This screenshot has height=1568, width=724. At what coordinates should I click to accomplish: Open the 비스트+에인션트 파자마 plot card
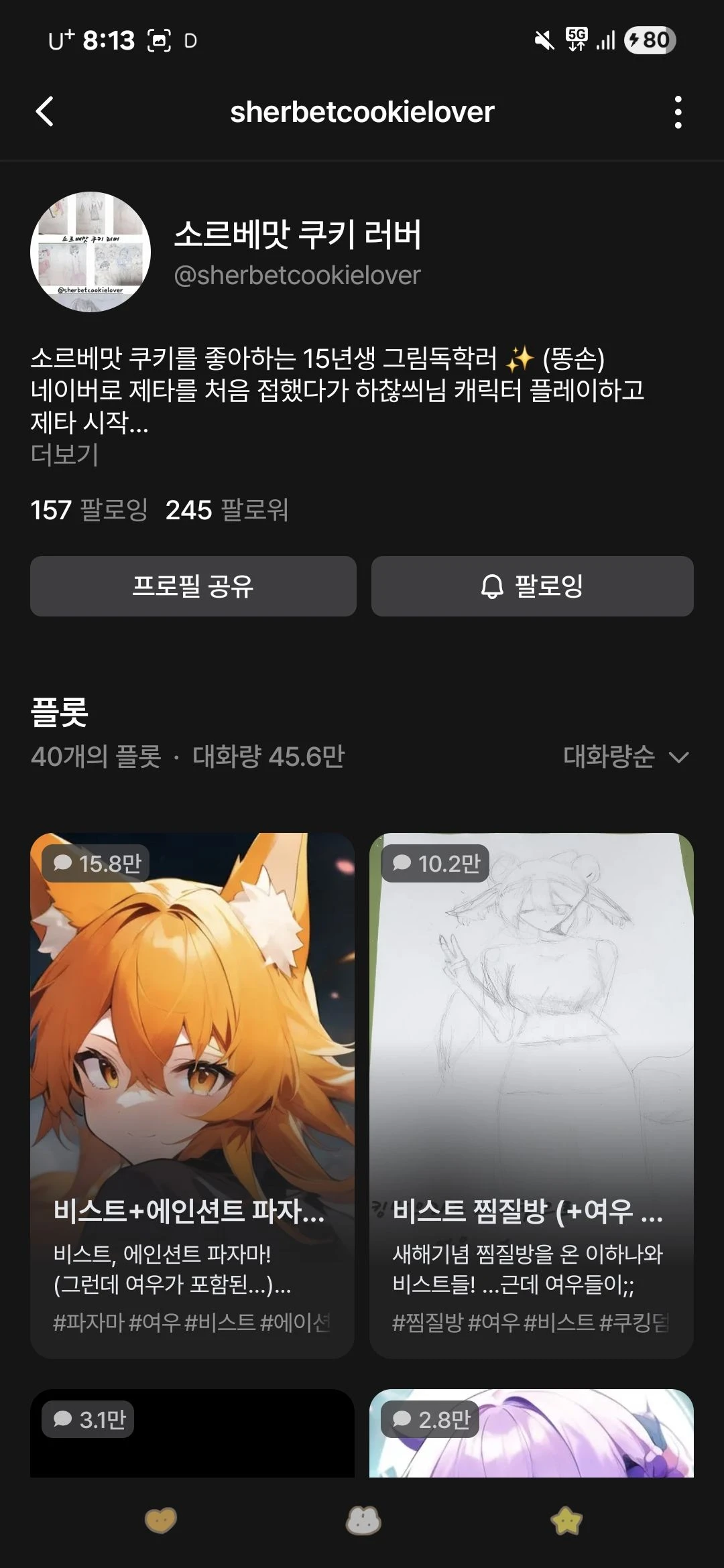192,1095
